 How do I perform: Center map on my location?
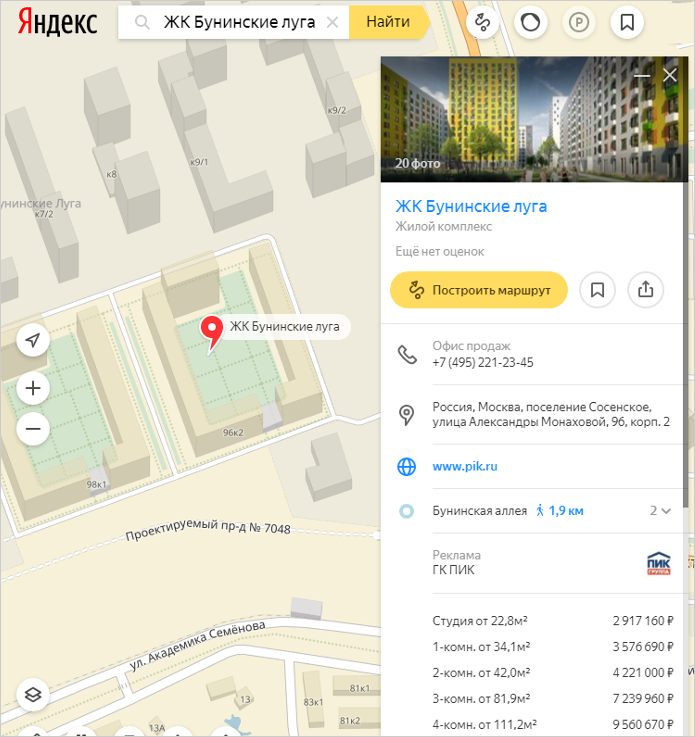pyautogui.click(x=33, y=341)
